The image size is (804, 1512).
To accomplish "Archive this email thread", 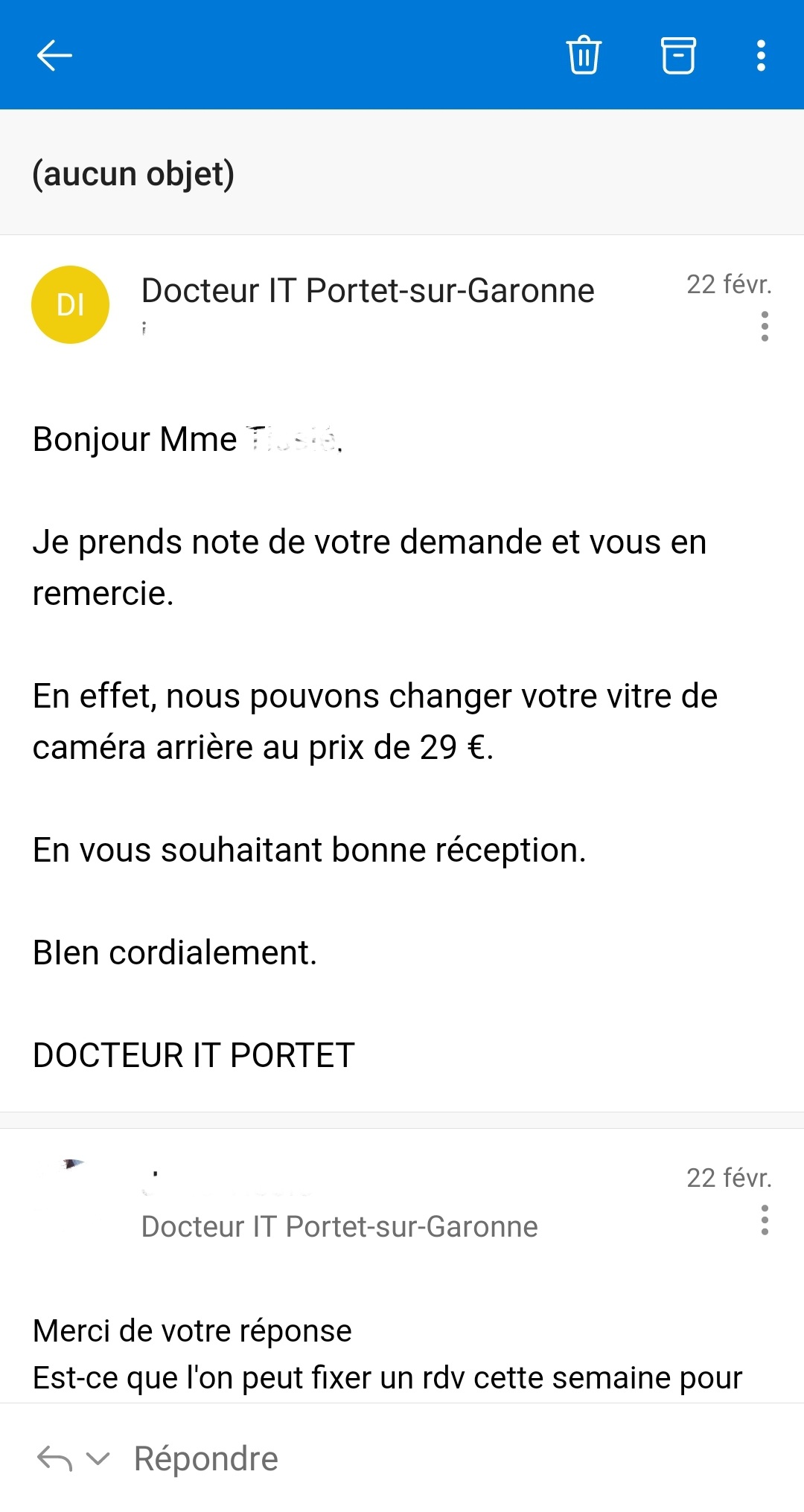I will tap(678, 55).
